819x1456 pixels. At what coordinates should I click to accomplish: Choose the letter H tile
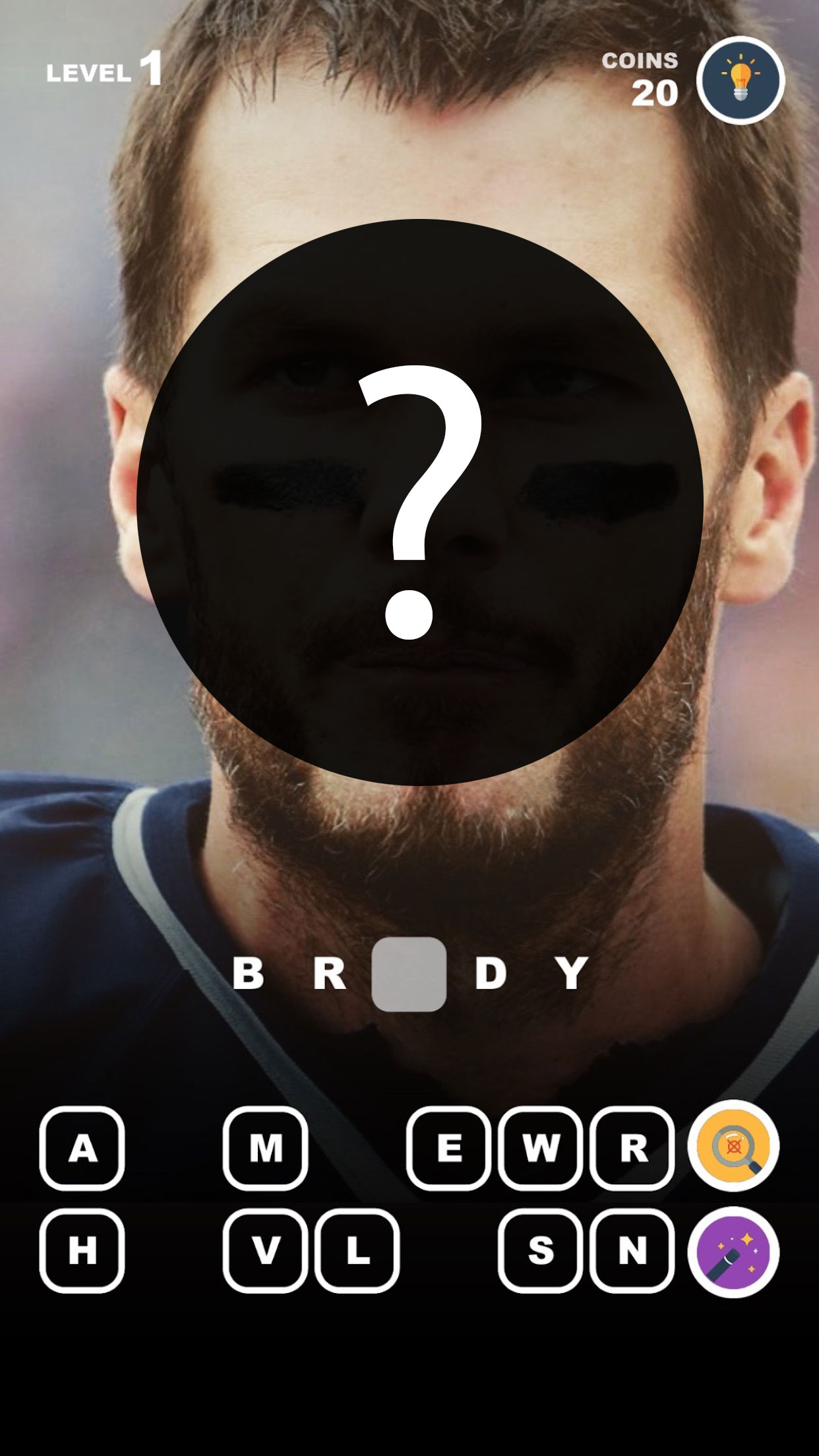pos(82,1250)
